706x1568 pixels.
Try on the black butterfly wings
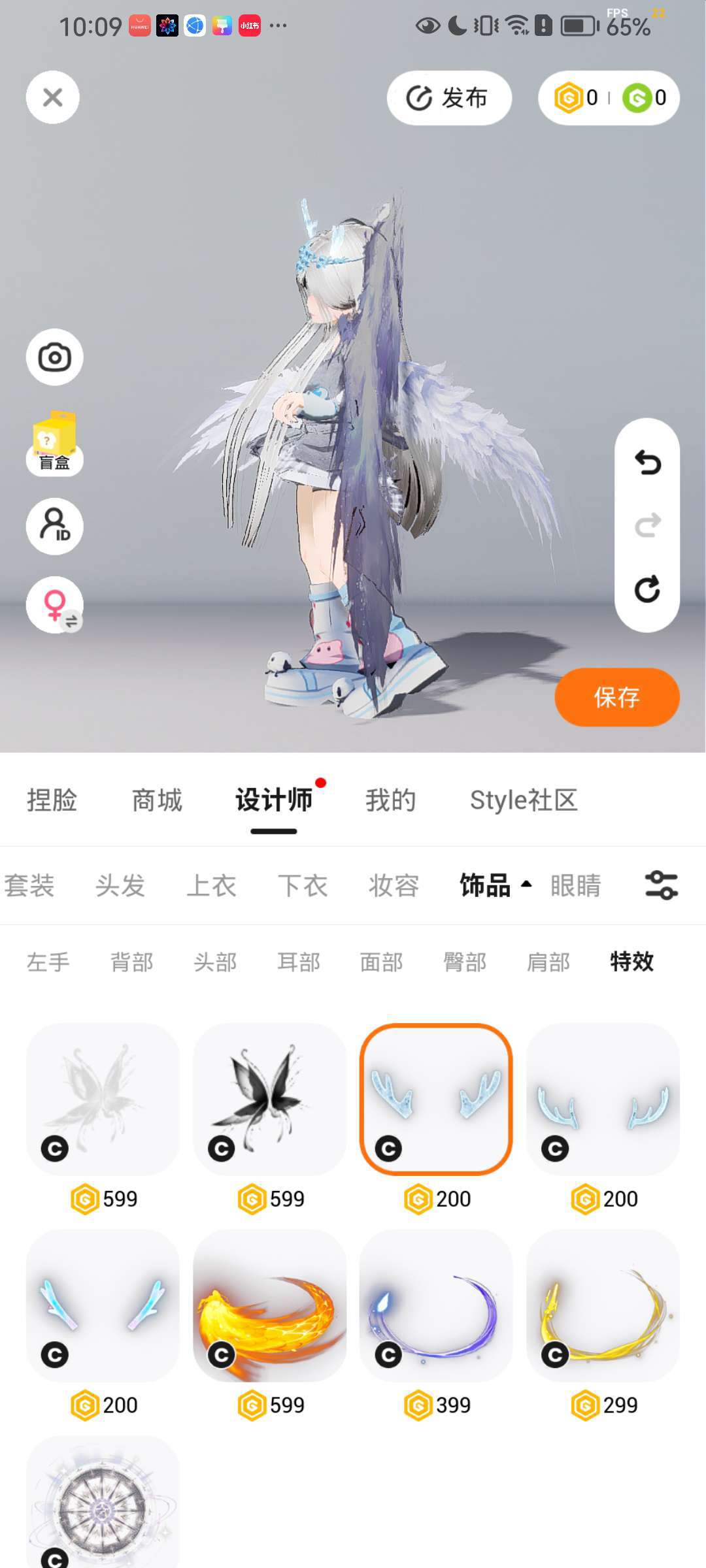269,1099
